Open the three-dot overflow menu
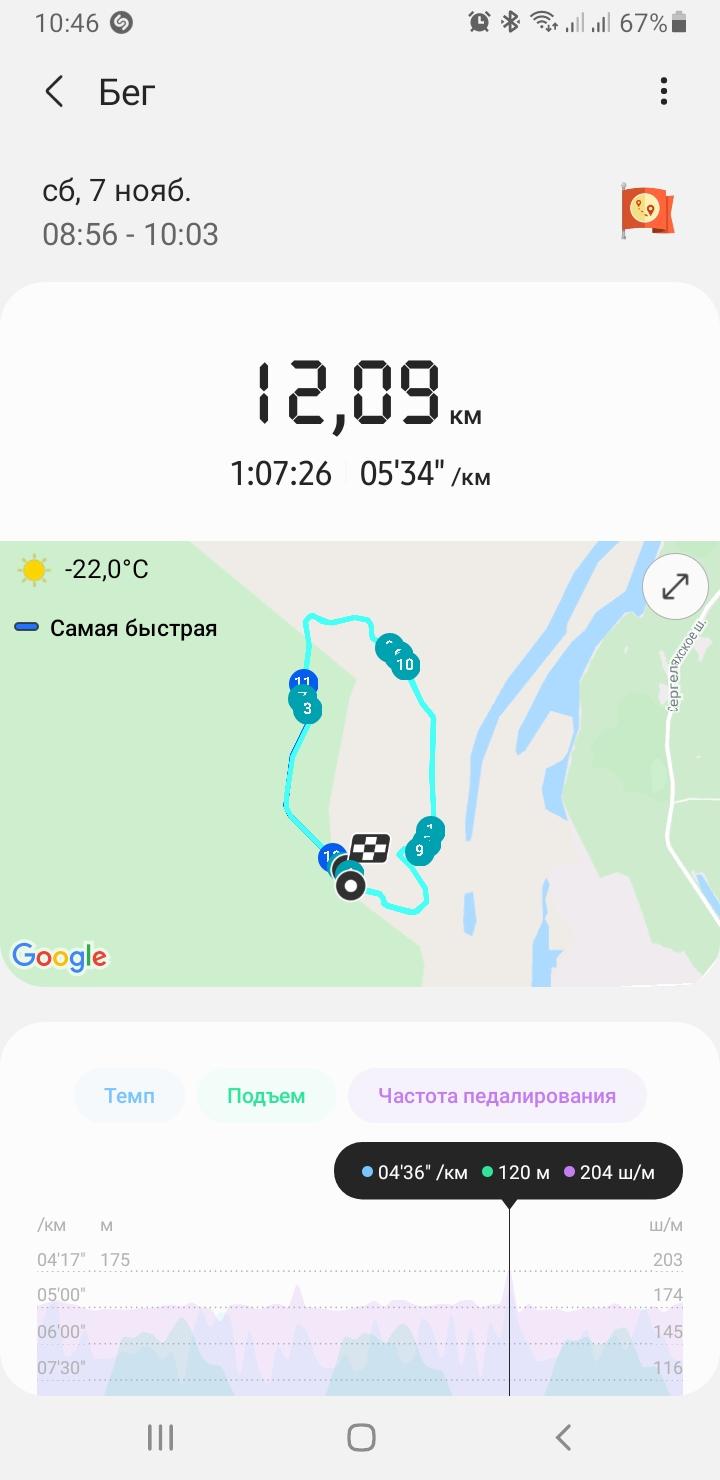720x1480 pixels. click(663, 92)
